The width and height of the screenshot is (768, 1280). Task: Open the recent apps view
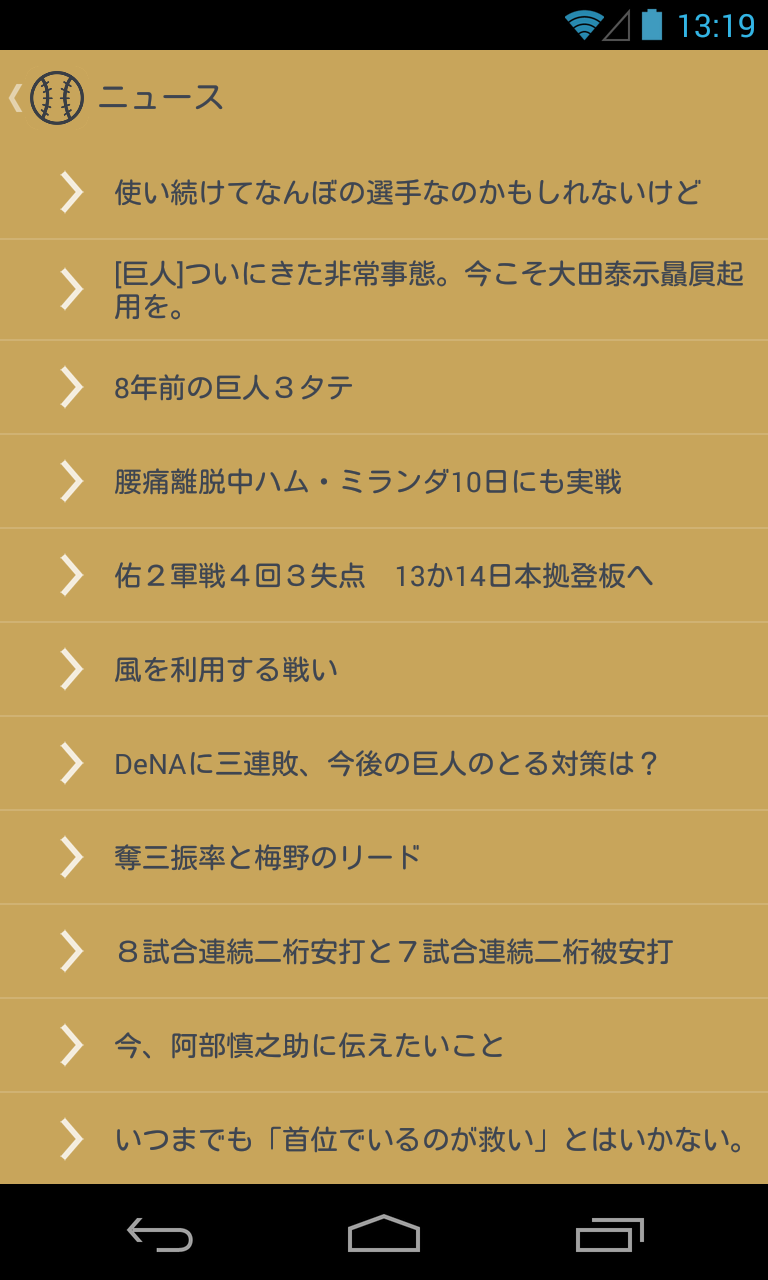click(x=610, y=1234)
